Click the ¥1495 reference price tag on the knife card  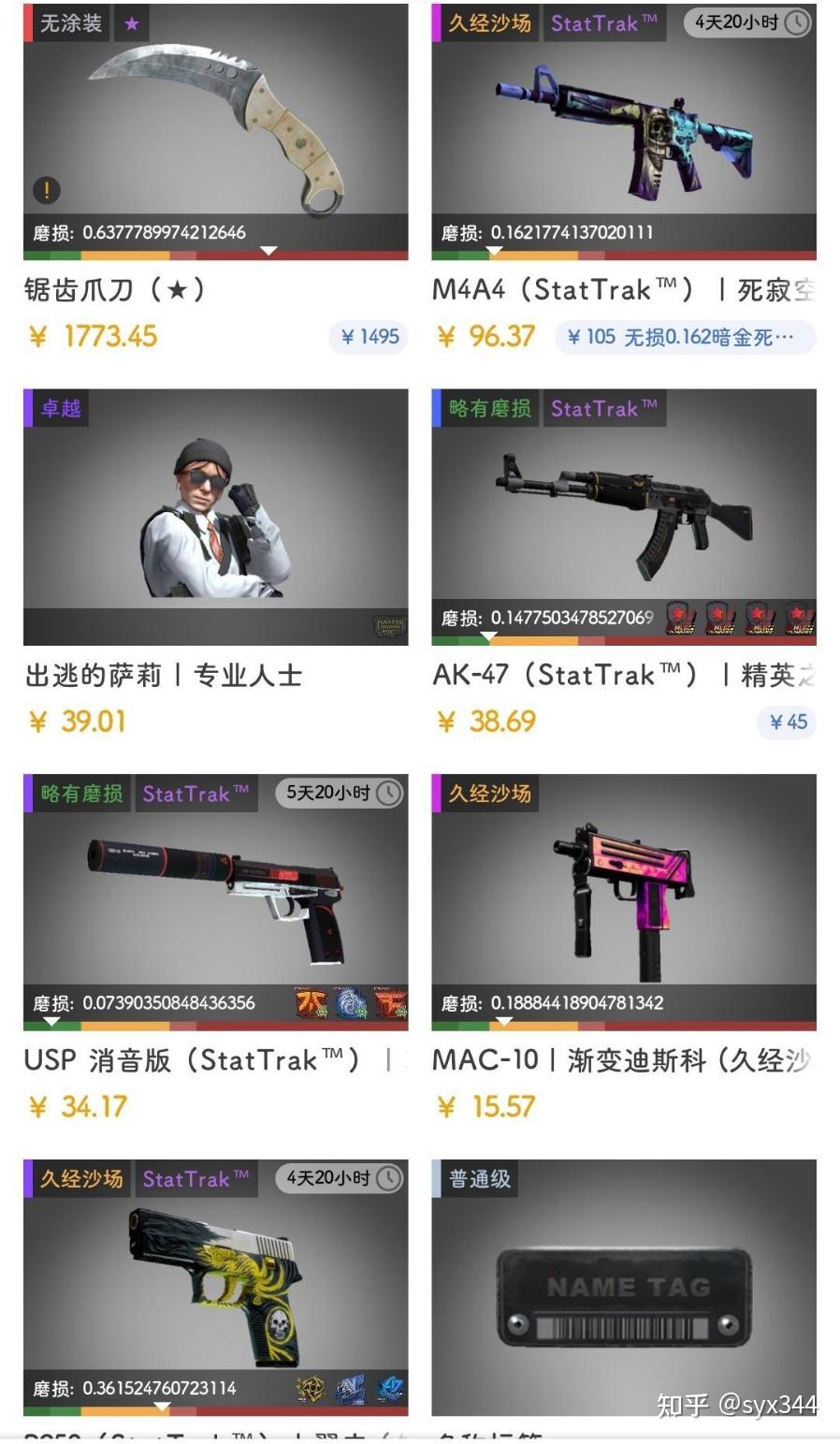[x=368, y=337]
